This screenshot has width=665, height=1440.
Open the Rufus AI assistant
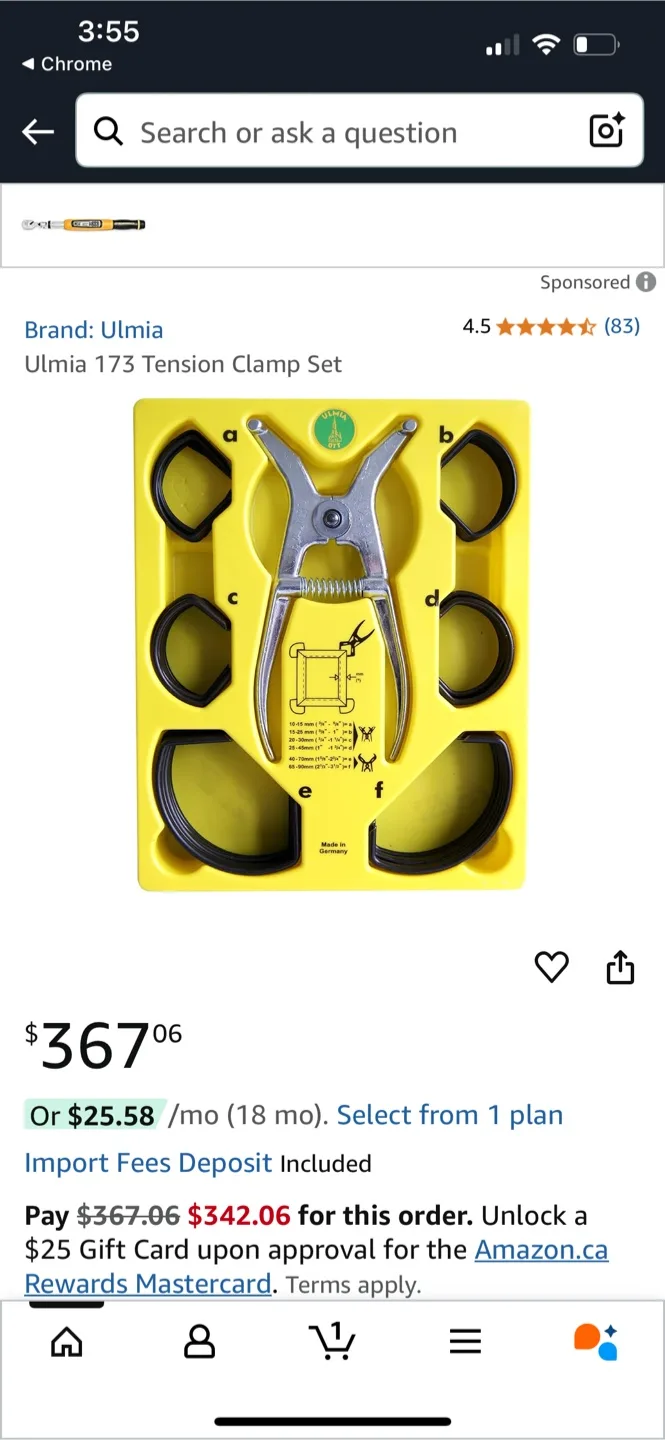click(x=596, y=1341)
